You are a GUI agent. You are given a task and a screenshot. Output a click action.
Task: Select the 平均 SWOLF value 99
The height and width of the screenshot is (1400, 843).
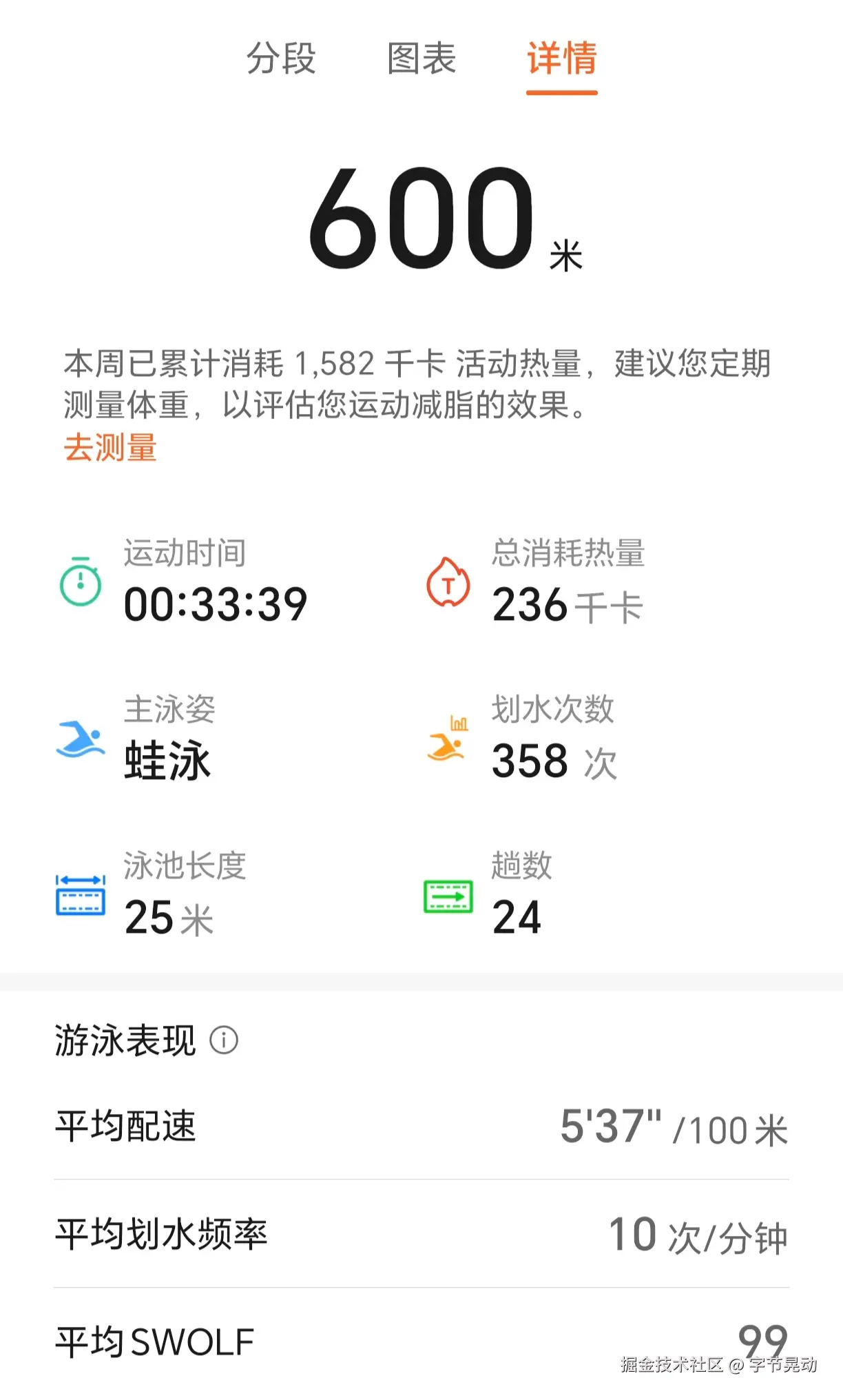pos(764,1337)
